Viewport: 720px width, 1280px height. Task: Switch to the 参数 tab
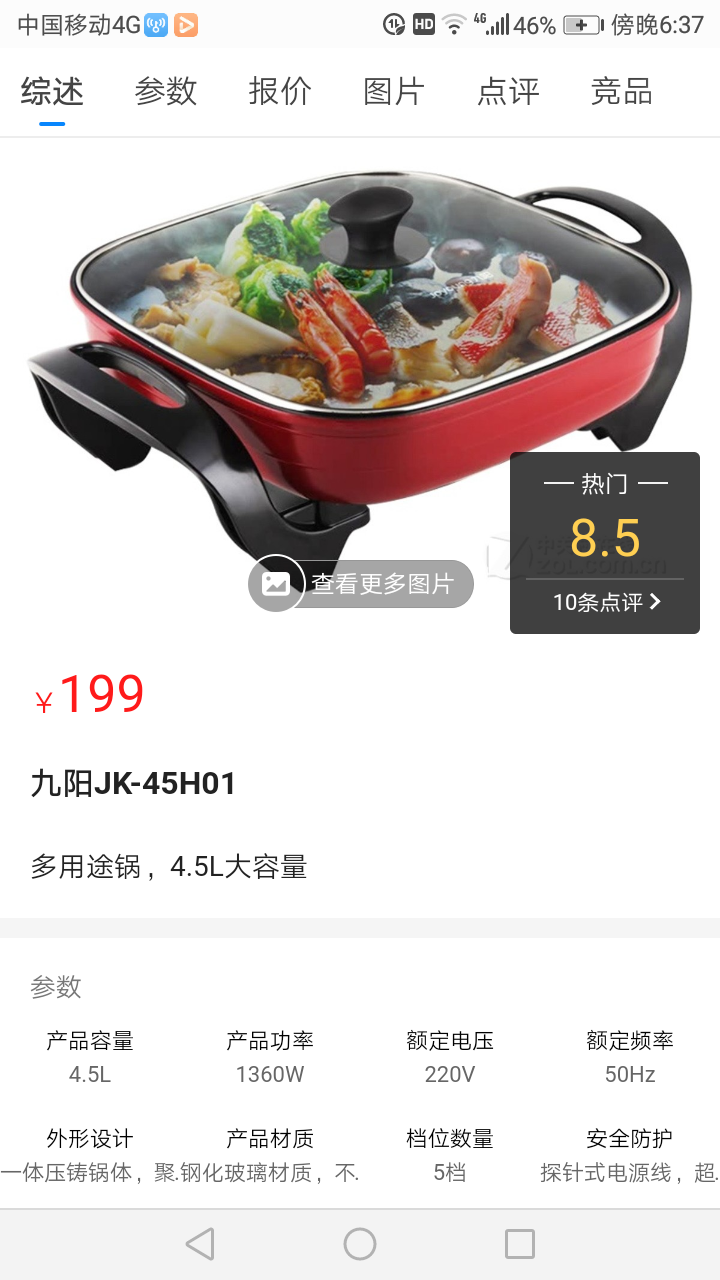click(166, 92)
